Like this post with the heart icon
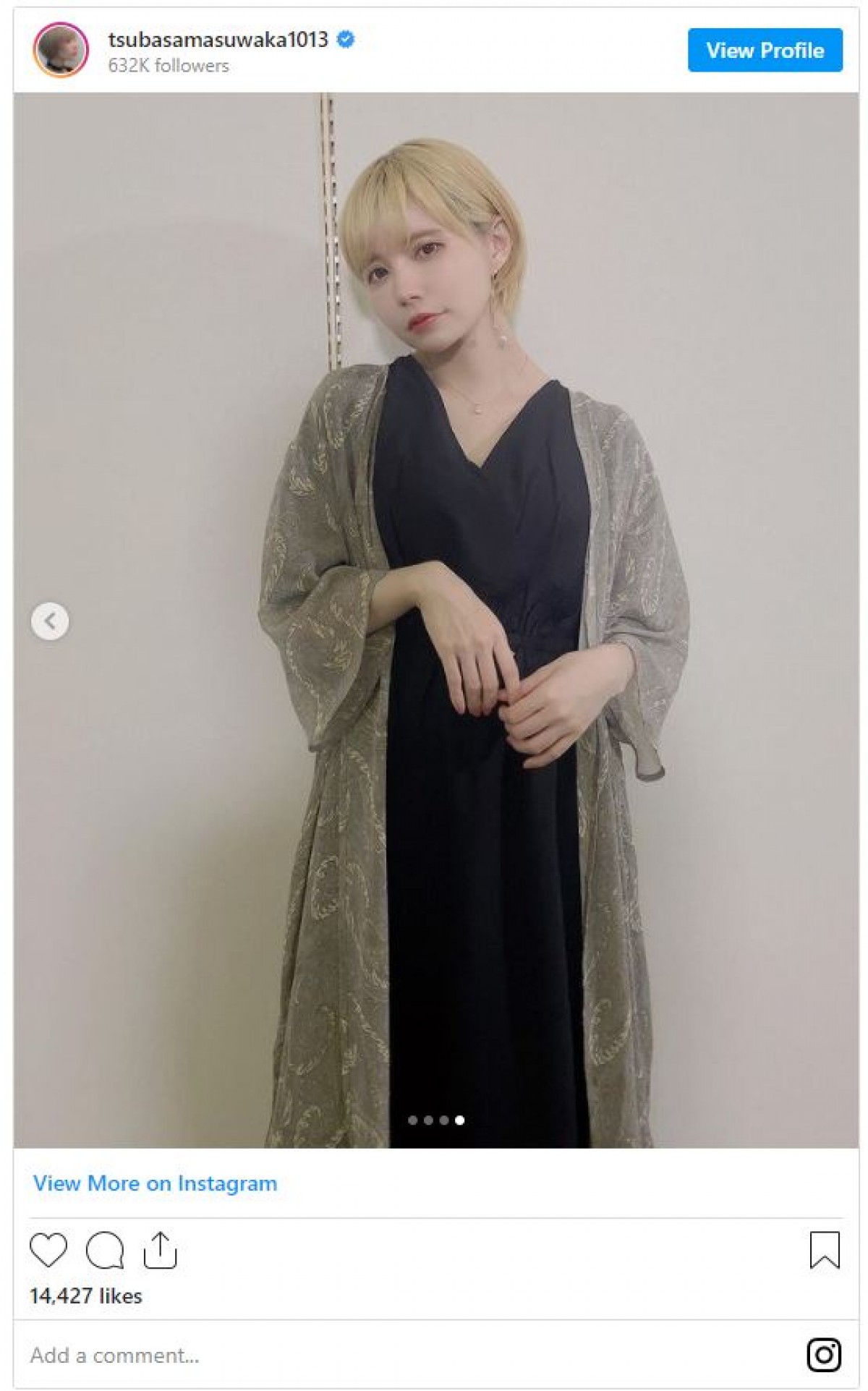 pos(48,1250)
